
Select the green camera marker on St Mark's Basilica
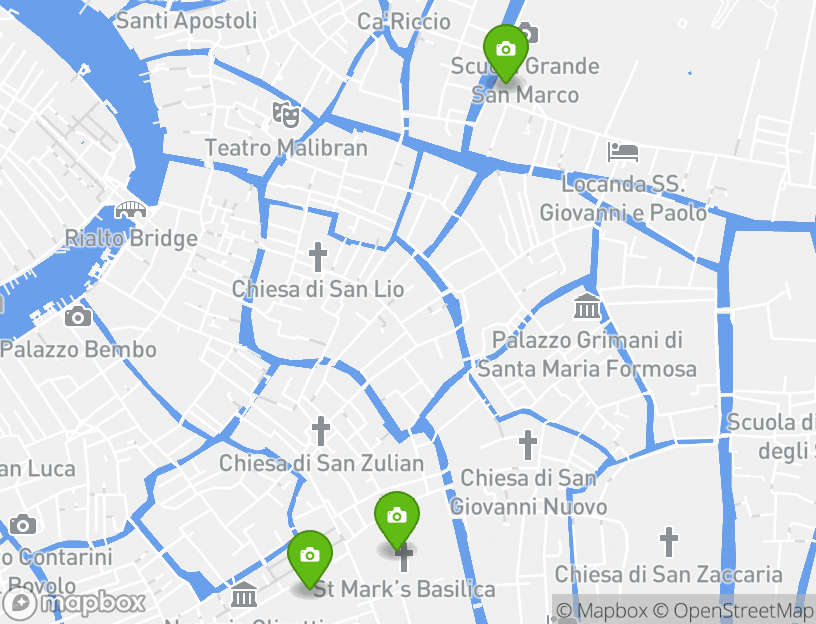[x=397, y=517]
